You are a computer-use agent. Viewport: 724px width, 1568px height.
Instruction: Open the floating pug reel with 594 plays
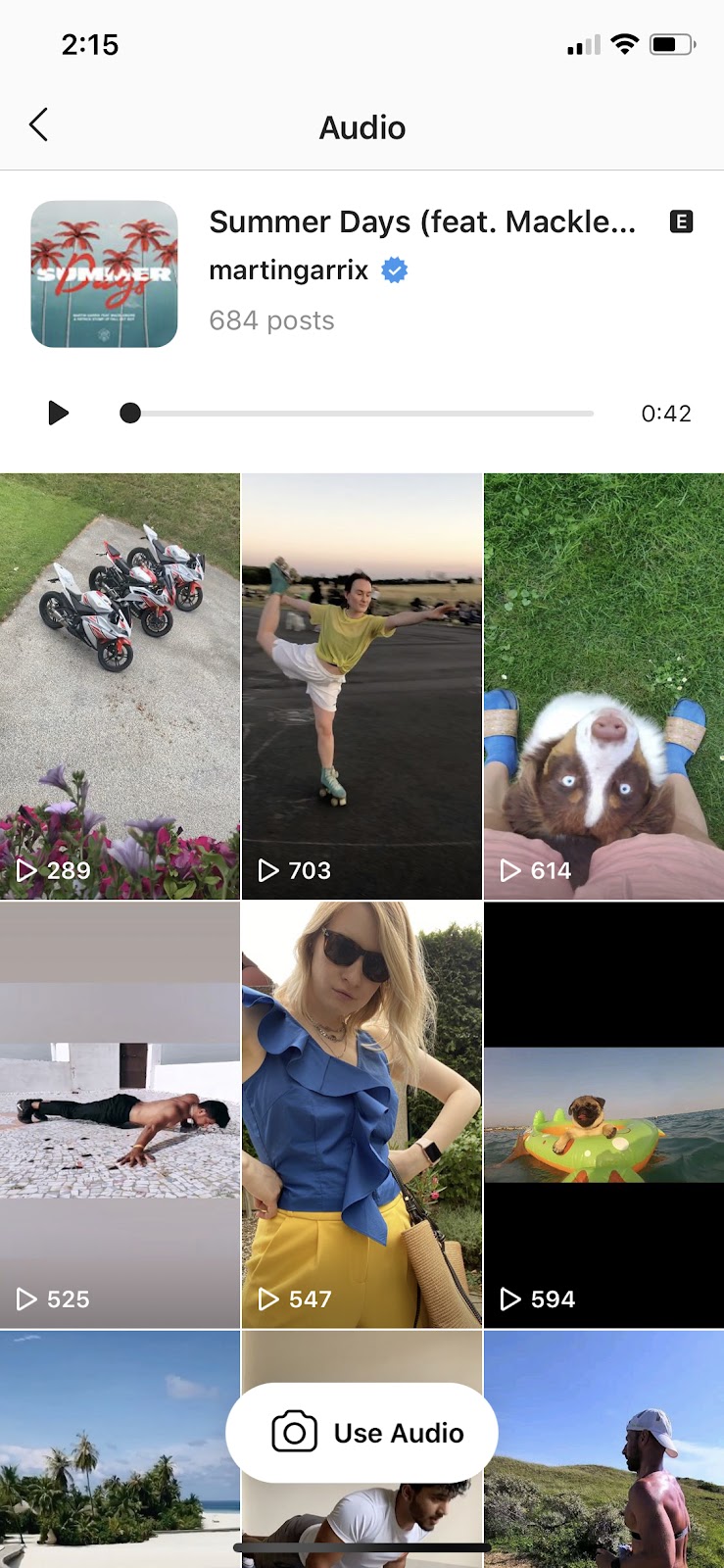pos(603,1115)
